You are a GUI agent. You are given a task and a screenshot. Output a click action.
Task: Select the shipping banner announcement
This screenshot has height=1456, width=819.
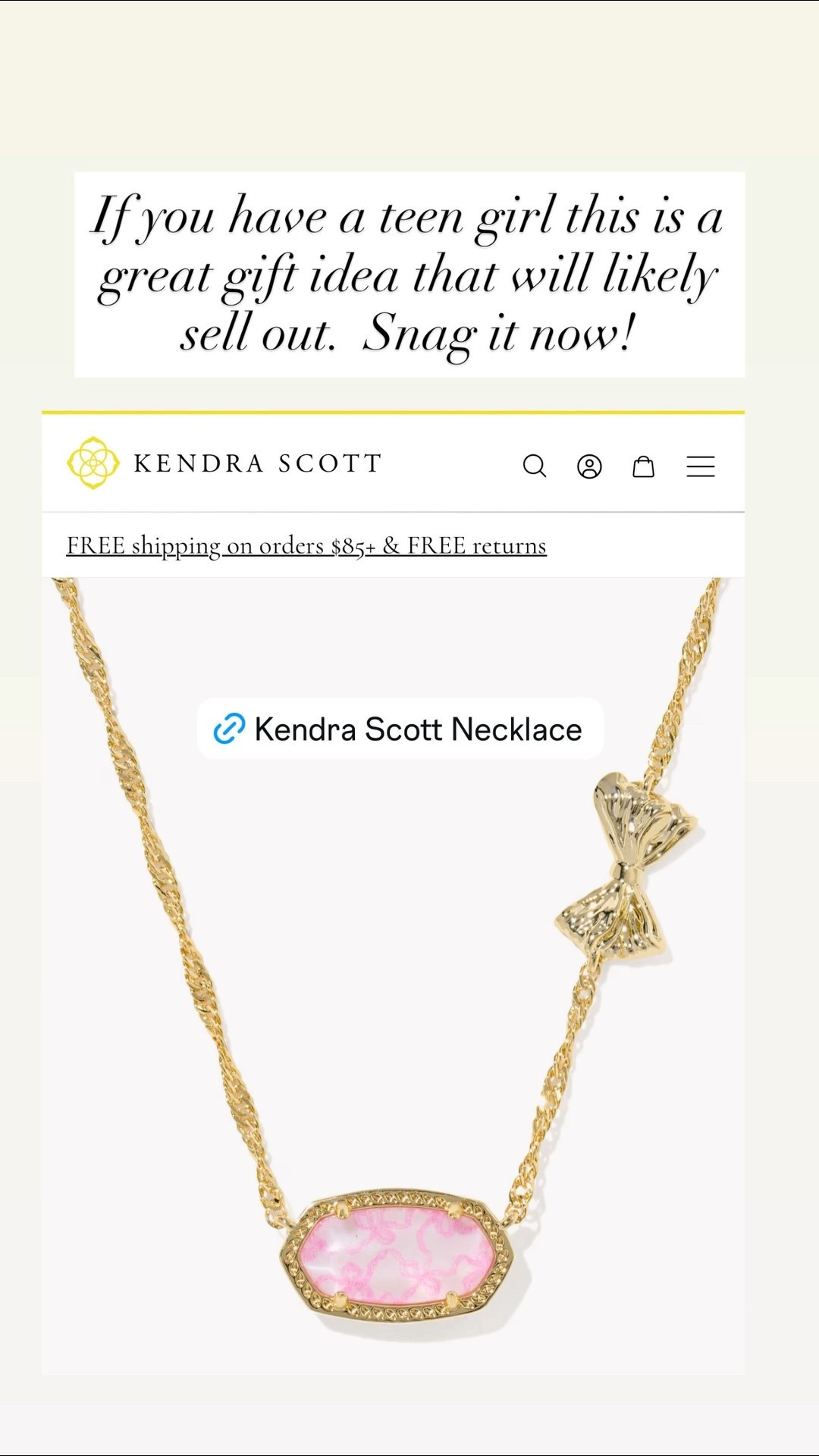pos(306,545)
